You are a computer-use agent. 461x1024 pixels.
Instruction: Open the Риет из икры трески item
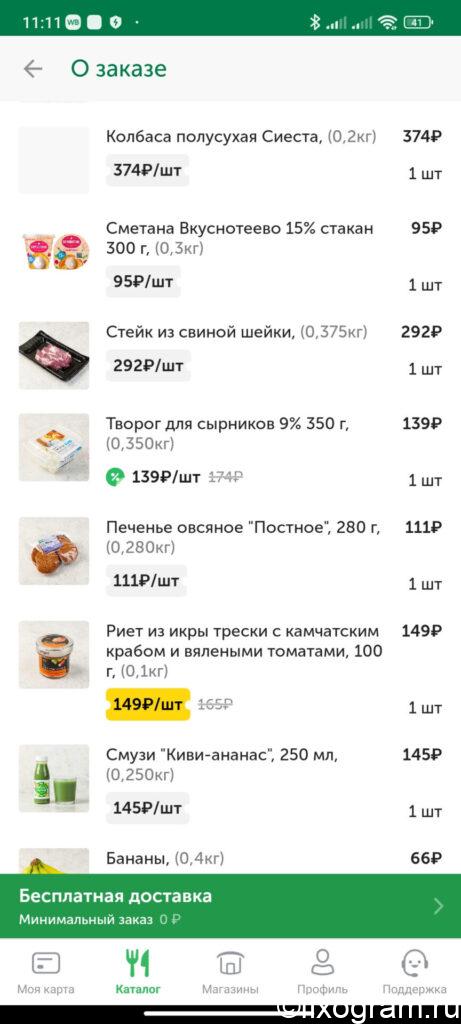click(x=230, y=670)
